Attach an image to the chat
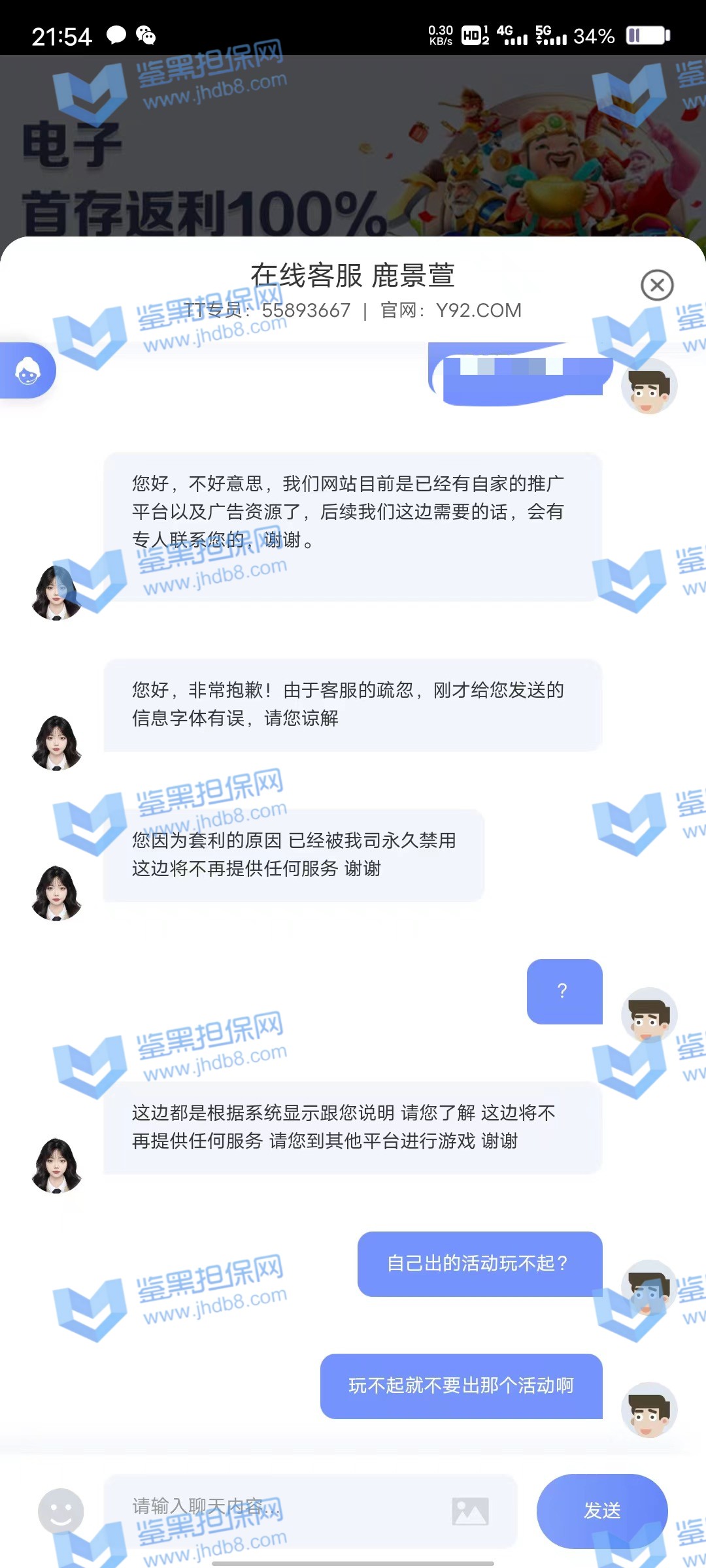 (x=470, y=1511)
